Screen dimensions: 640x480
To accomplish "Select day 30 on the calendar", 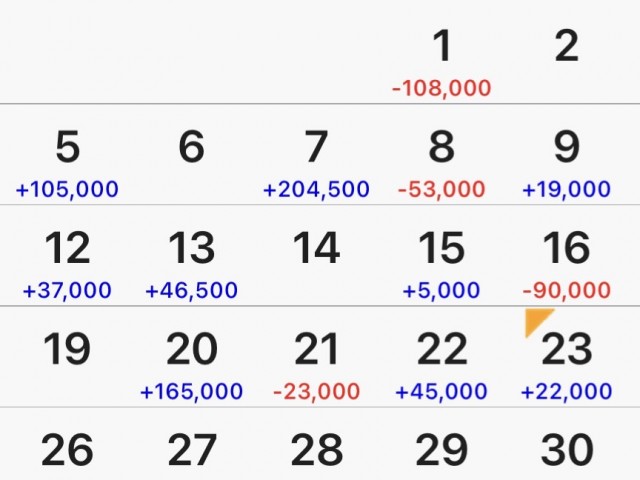I will (x=566, y=450).
